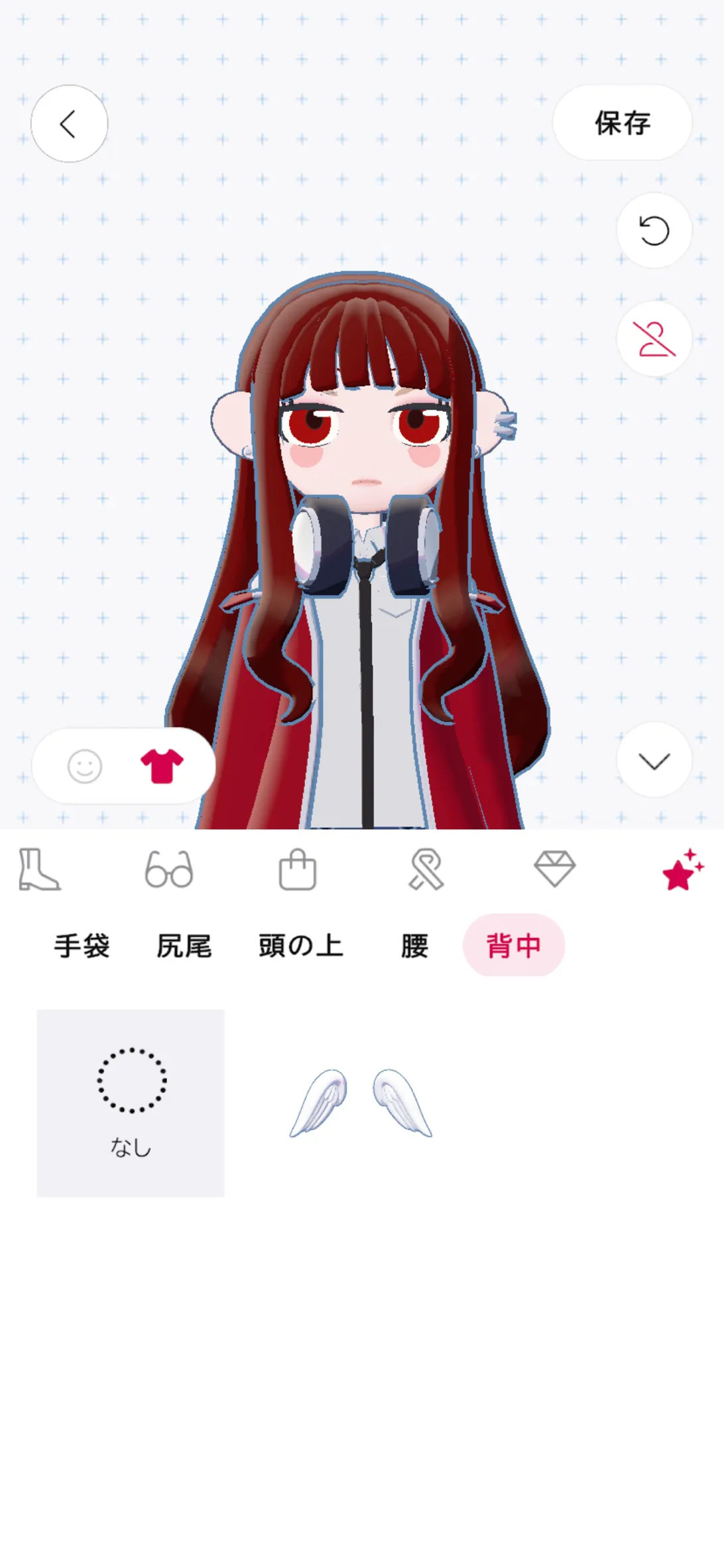Open the glasses category

169,869
